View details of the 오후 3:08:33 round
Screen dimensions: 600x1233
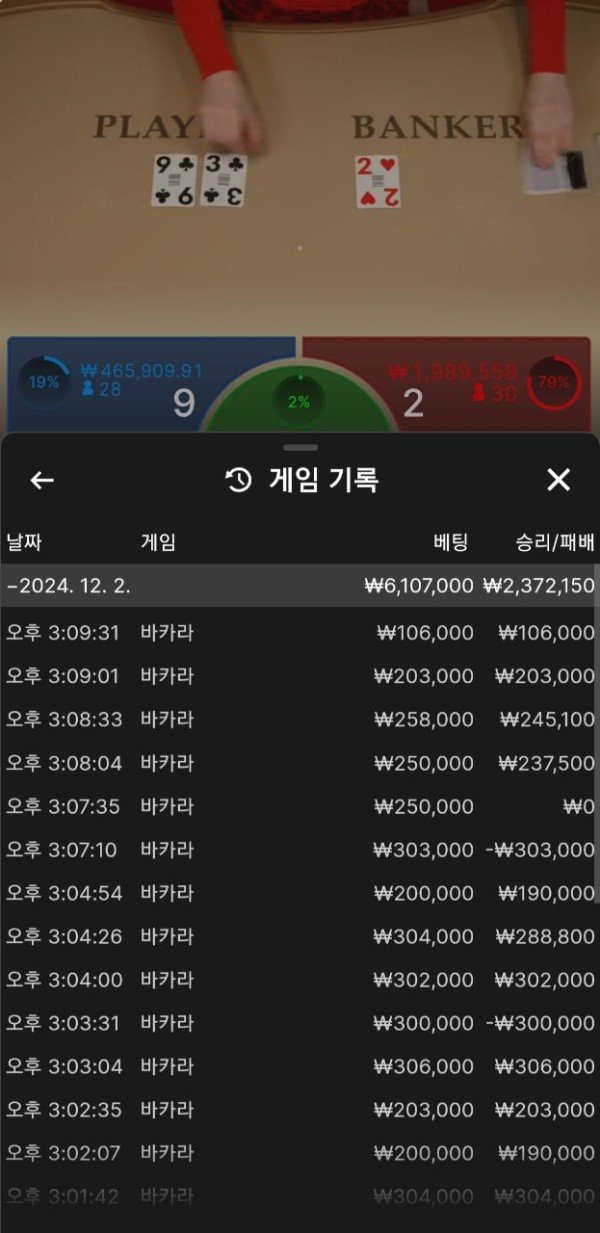click(x=300, y=720)
